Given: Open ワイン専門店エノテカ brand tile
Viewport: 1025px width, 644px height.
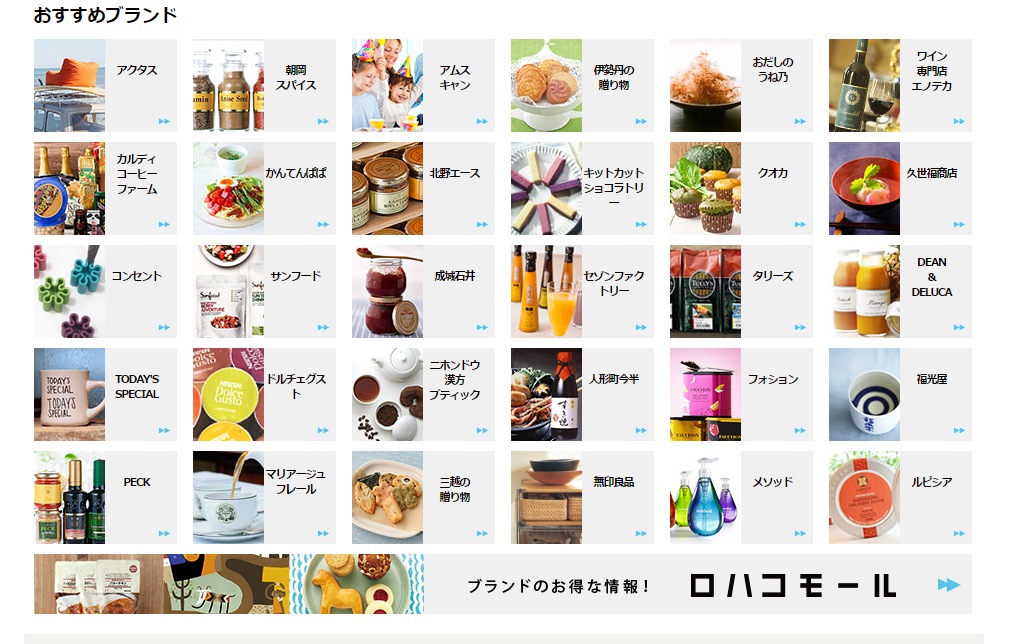Looking at the screenshot, I should point(900,85).
